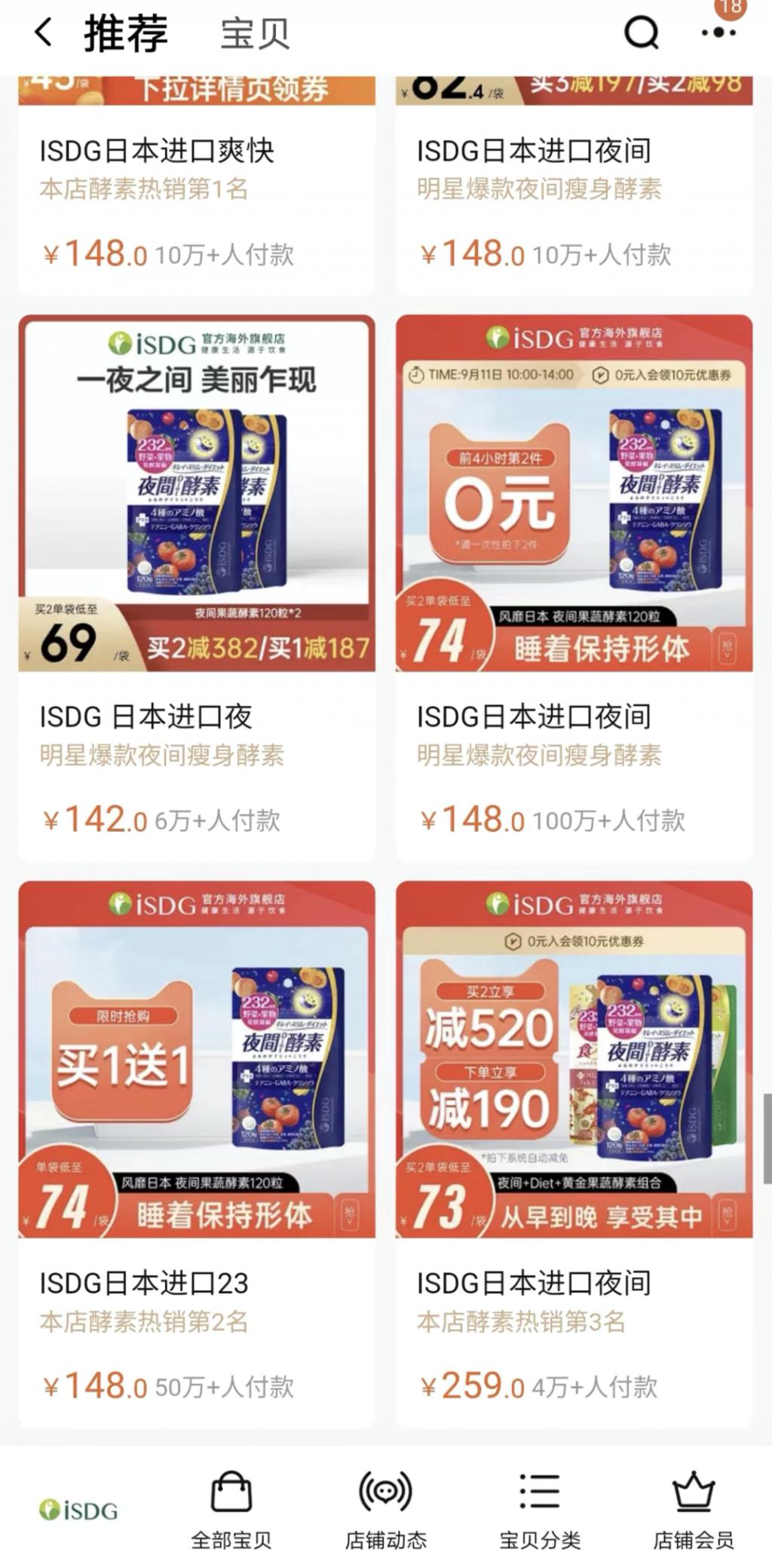
Task: Switch to the 宝贝 tab
Action: click(255, 34)
